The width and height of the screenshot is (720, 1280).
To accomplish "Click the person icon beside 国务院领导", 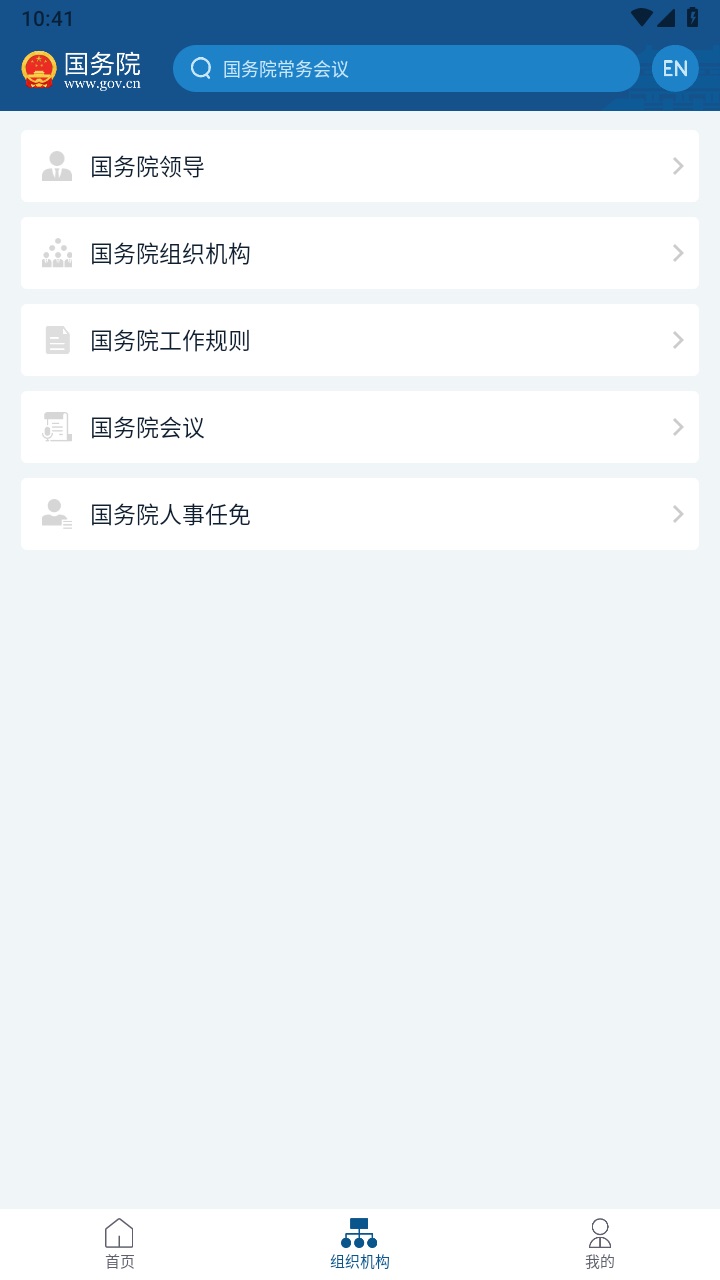I will [x=56, y=166].
